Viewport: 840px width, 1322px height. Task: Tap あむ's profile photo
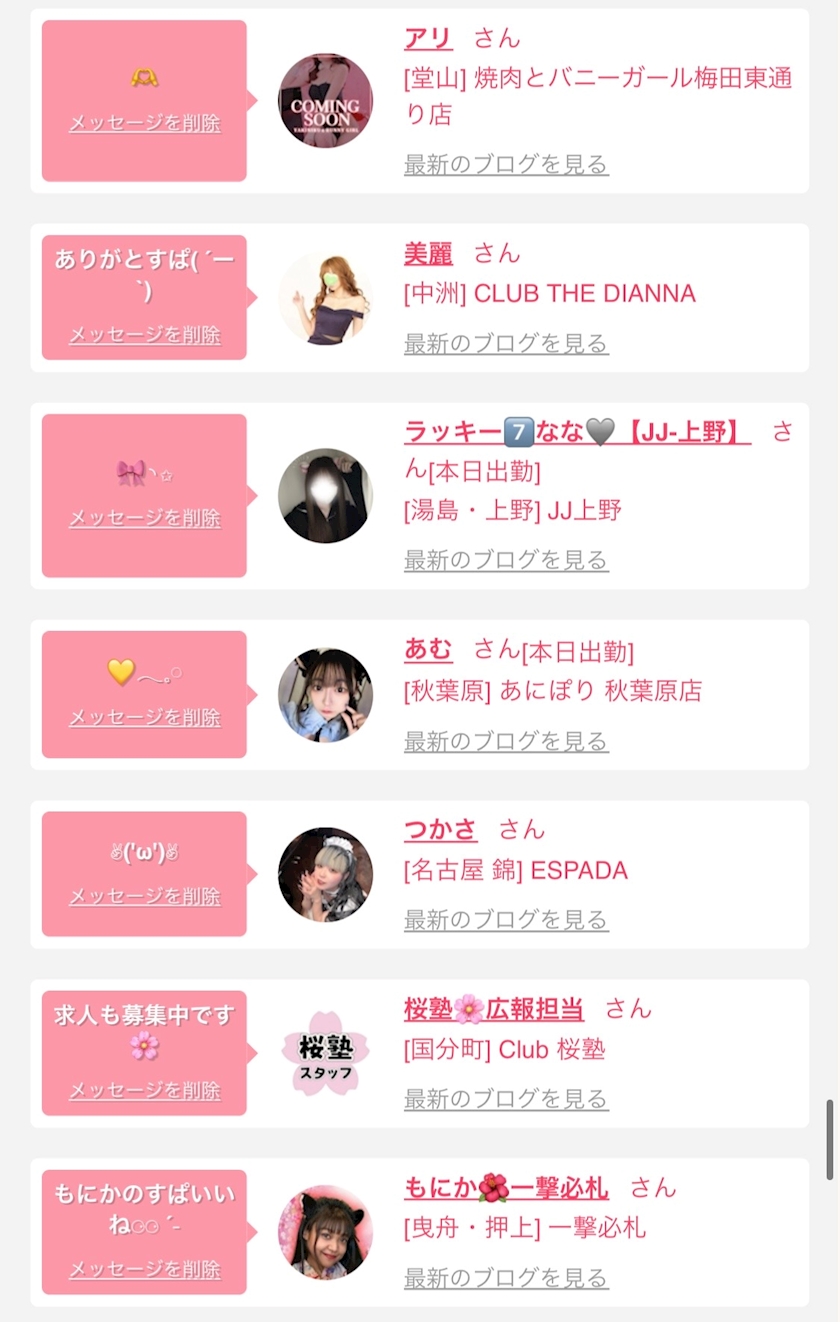pyautogui.click(x=325, y=695)
